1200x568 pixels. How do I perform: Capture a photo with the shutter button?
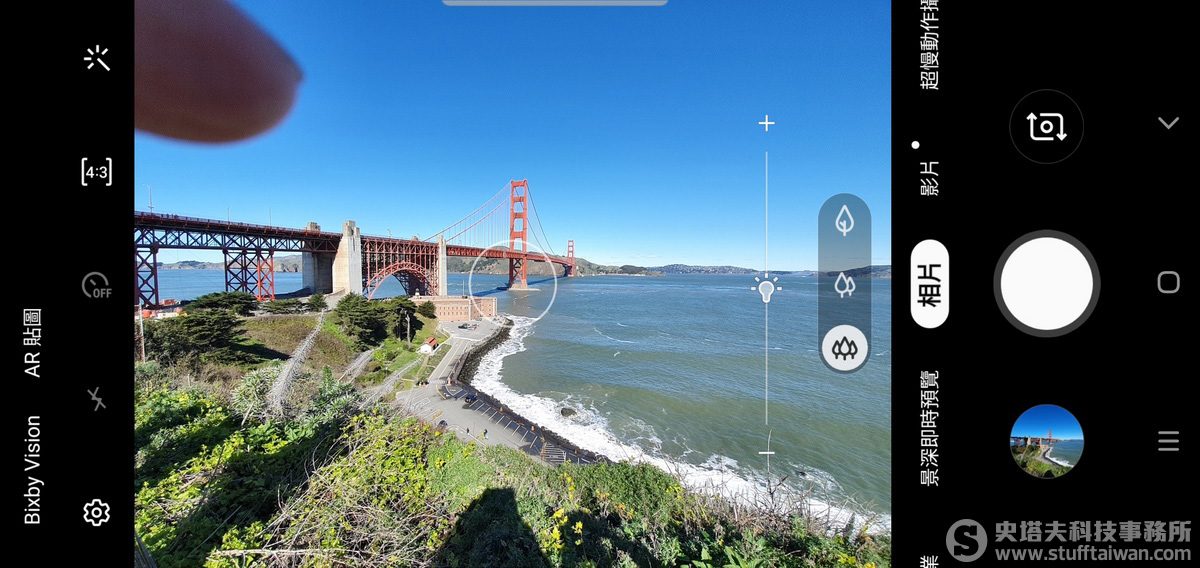click(x=1046, y=284)
